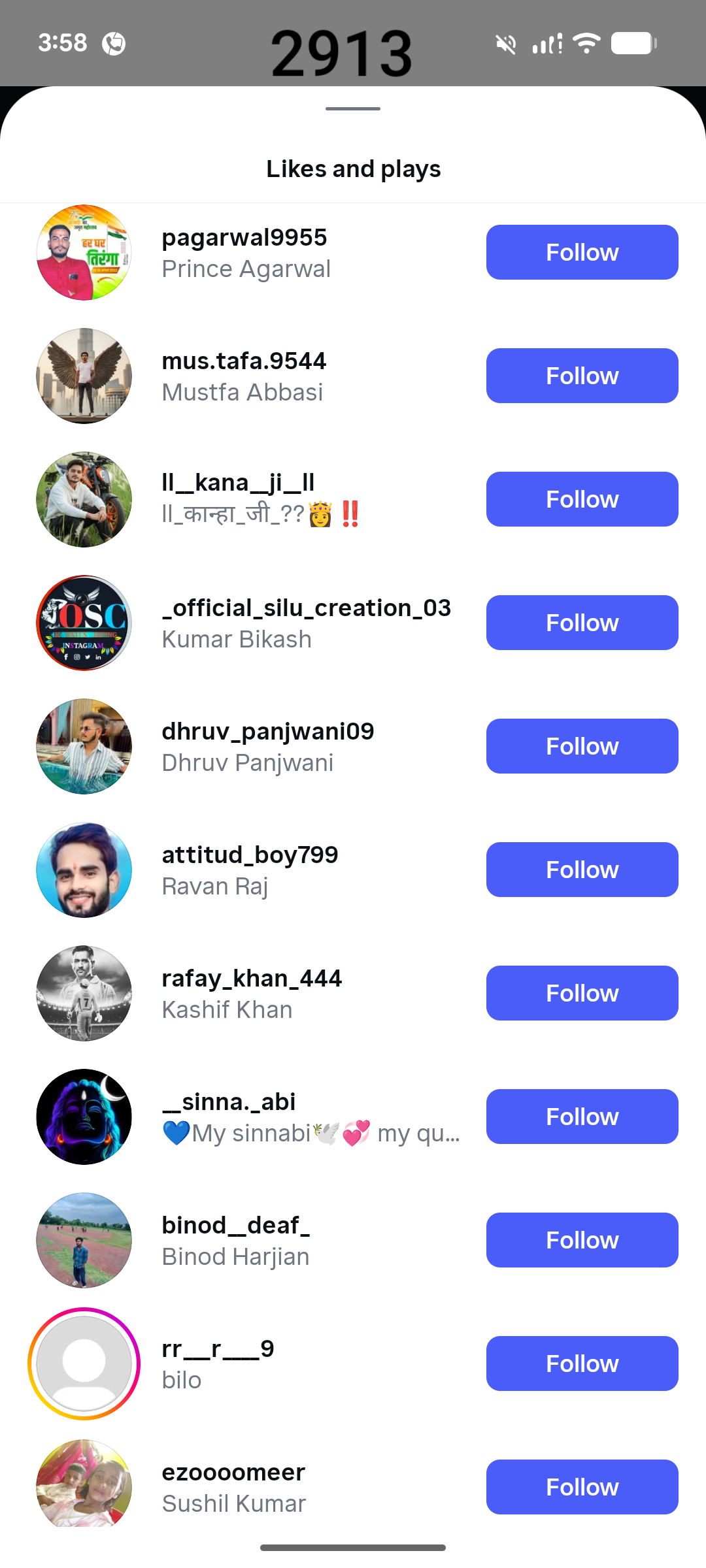Screen dimensions: 706x1568
Task: View the story ring of rr__r___9
Action: click(84, 1364)
